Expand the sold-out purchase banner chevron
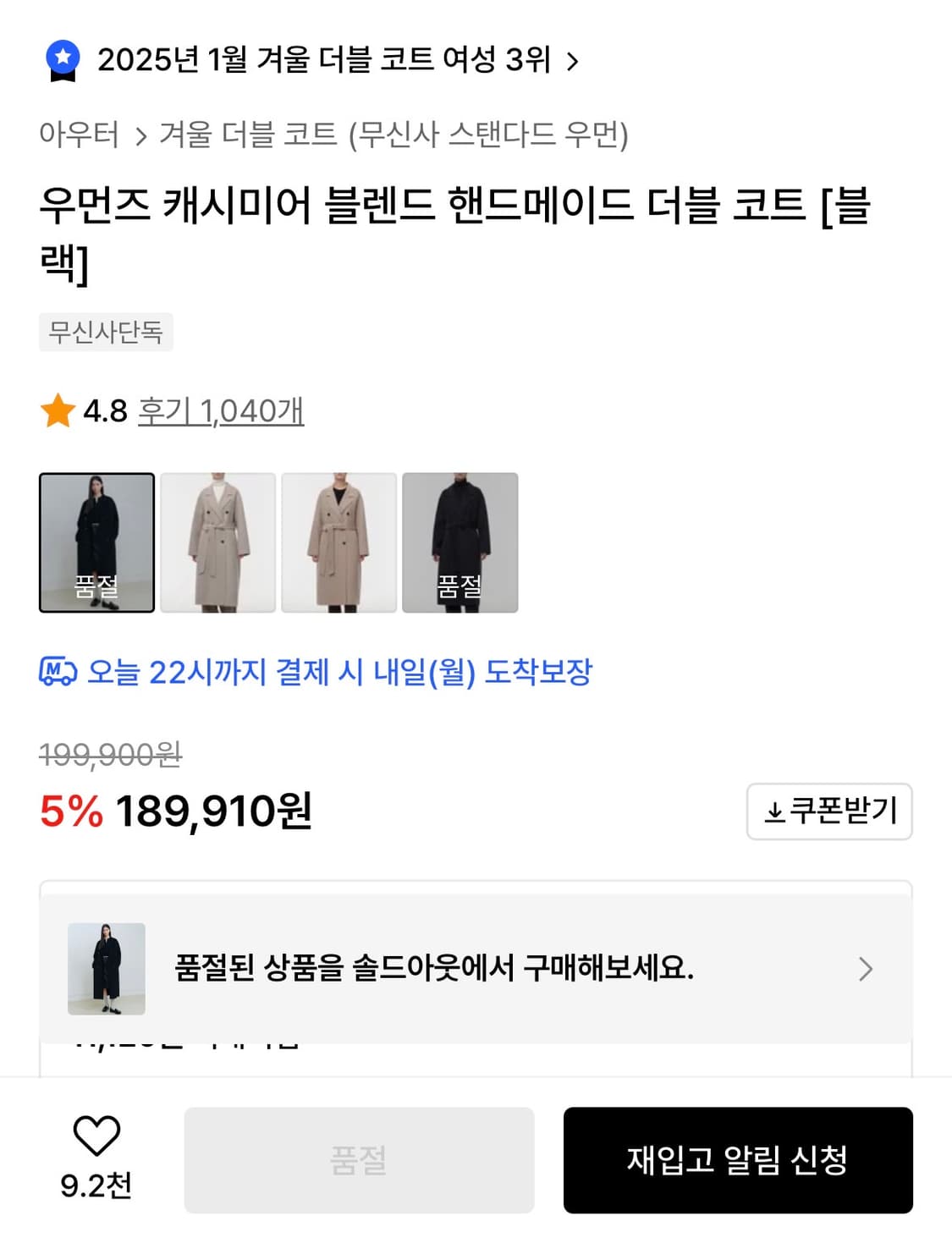 [x=865, y=968]
